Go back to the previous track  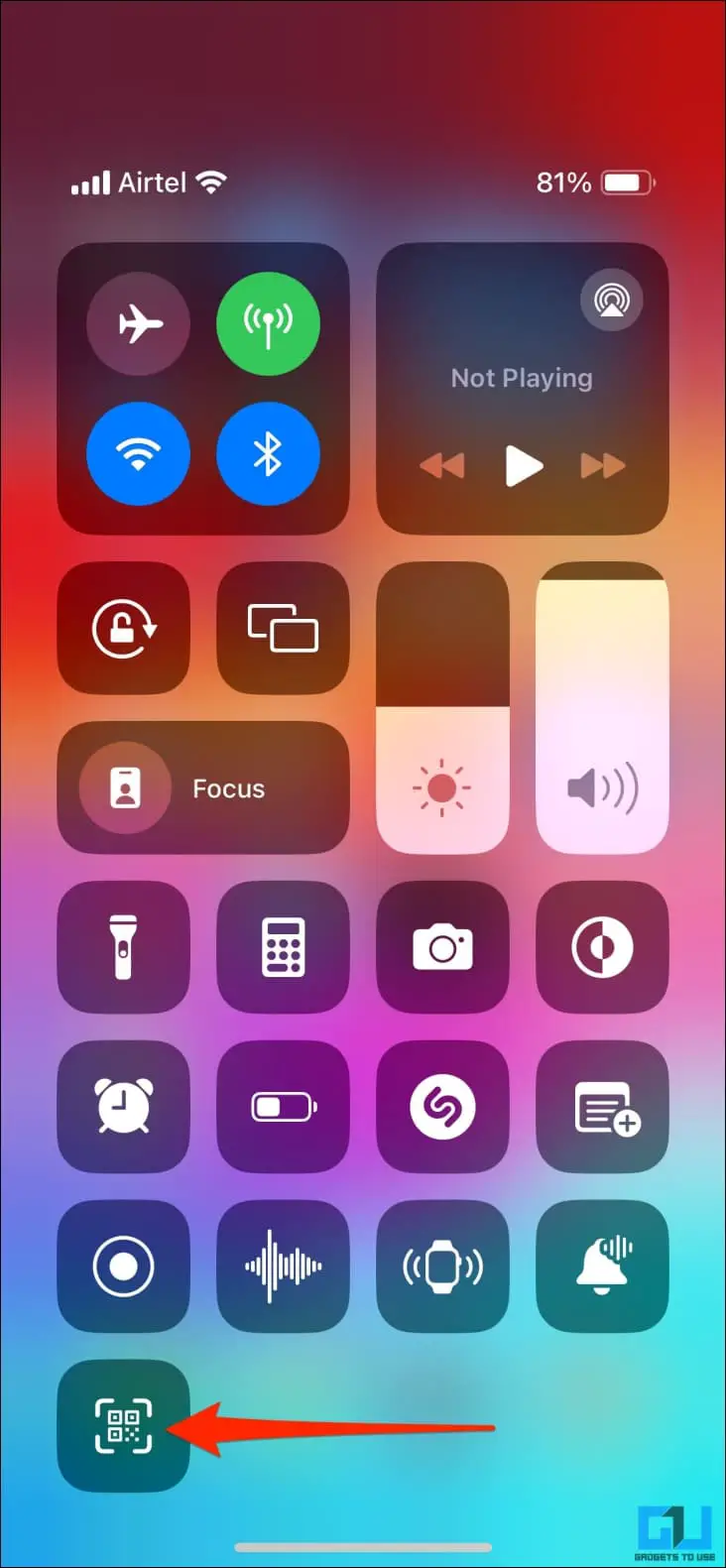442,465
